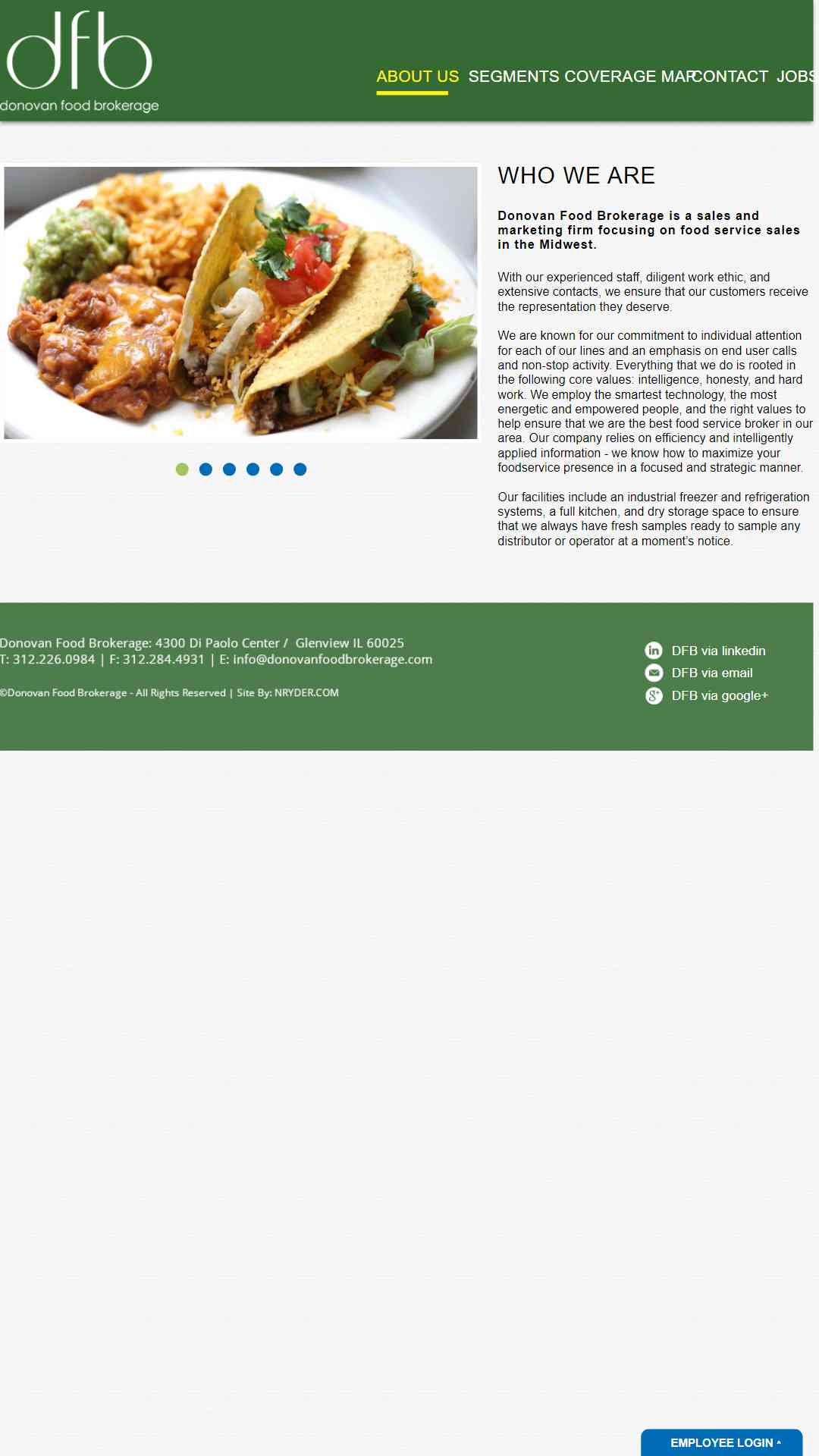Open the Jobs page

796,77
